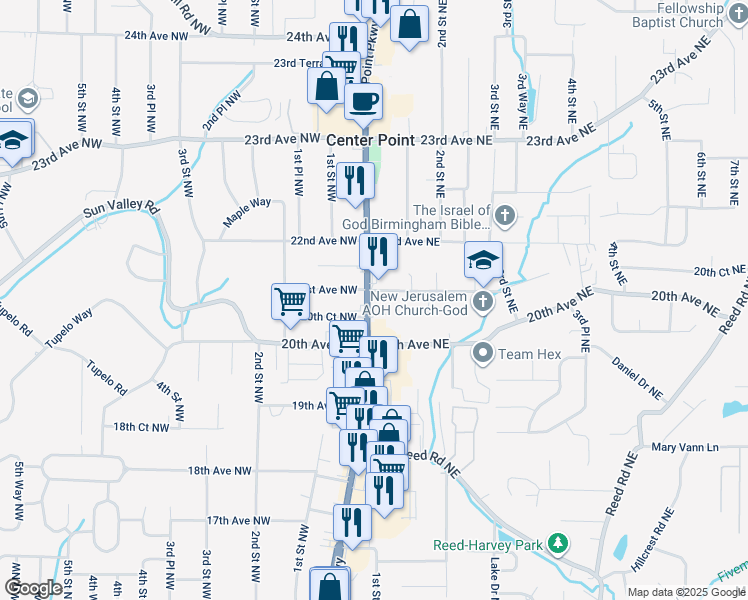Open the restaurant marker at 17th Ave NW

(x=353, y=524)
